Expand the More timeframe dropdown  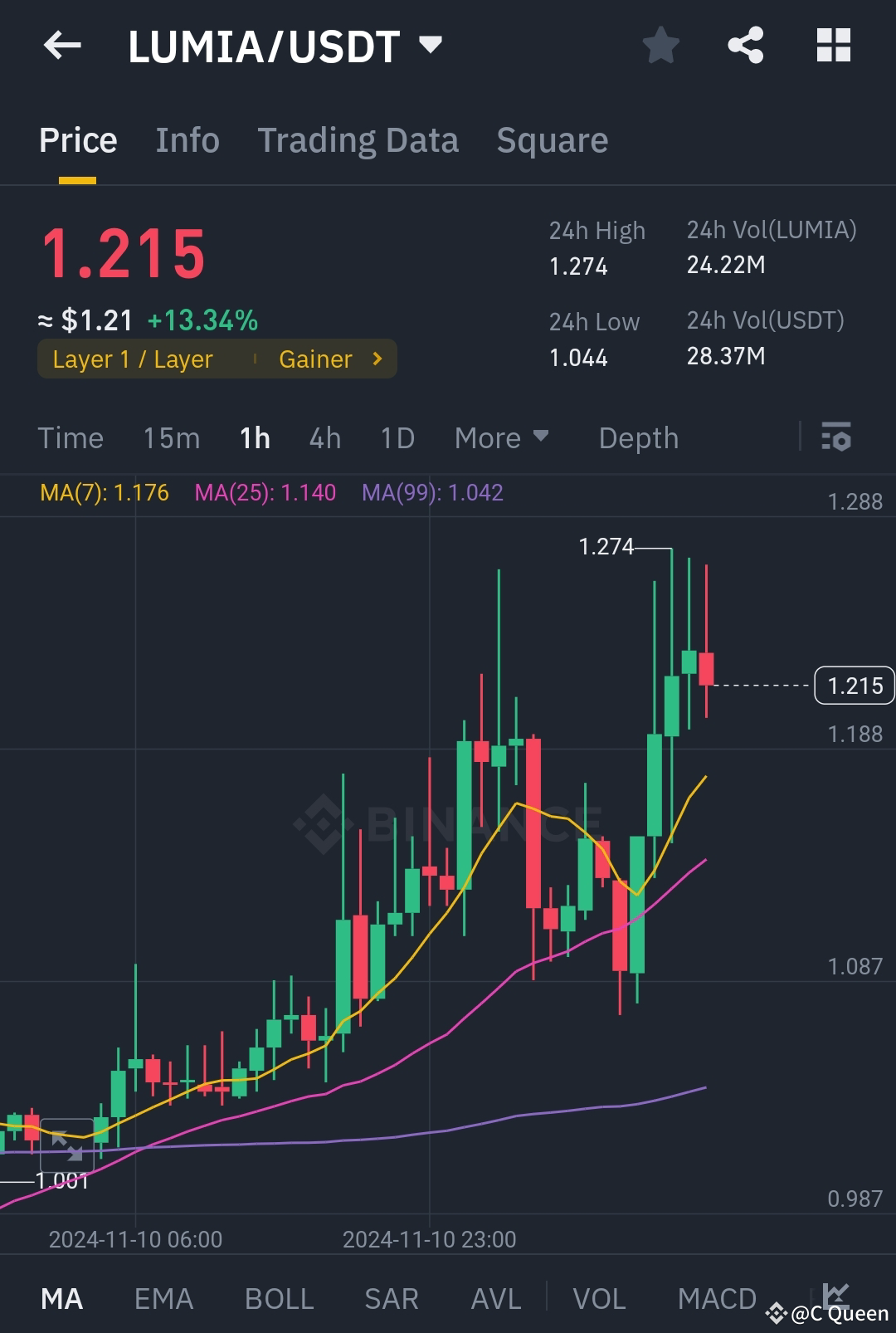(x=501, y=437)
